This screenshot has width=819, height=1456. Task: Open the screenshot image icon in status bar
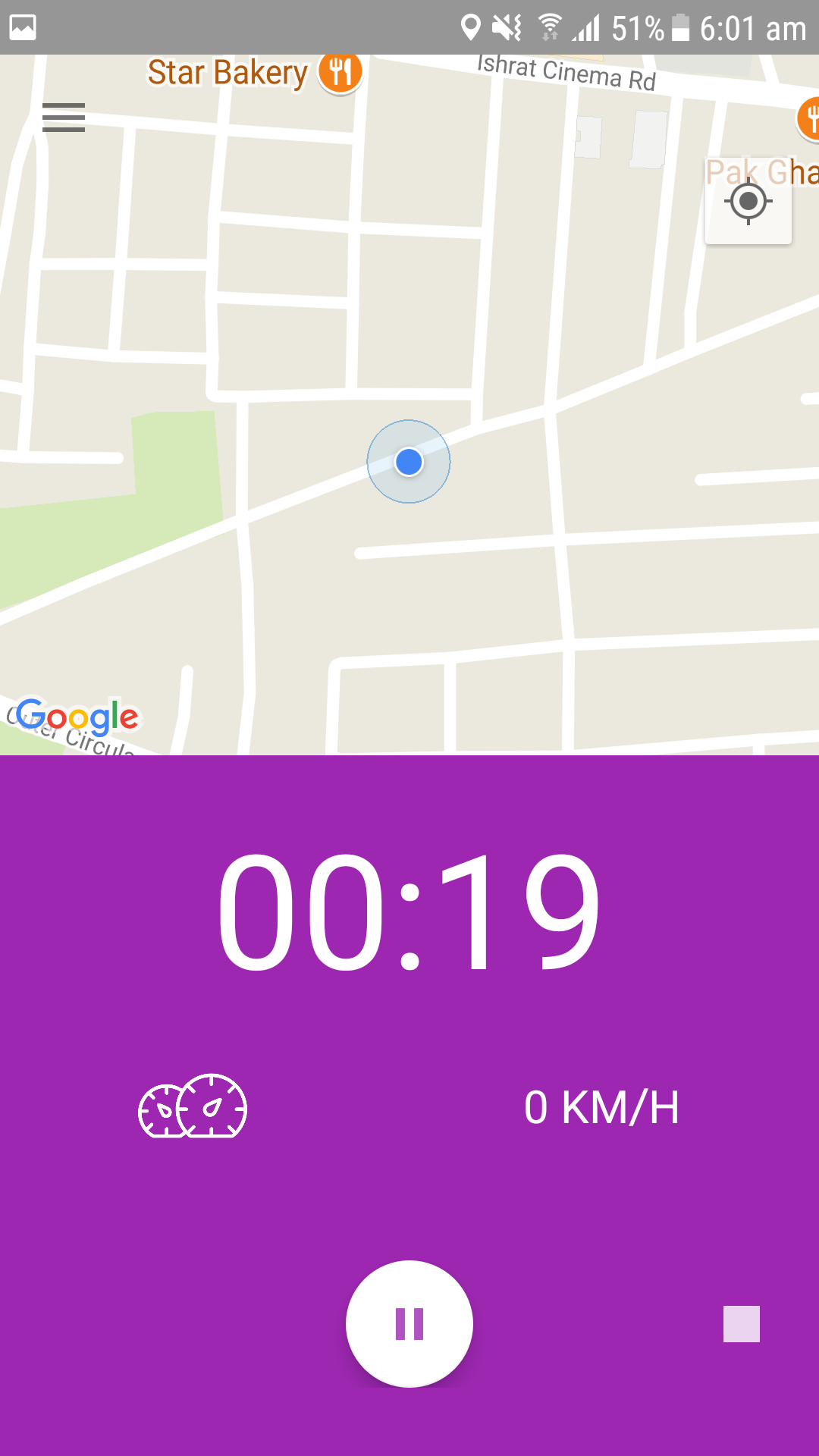[23, 28]
